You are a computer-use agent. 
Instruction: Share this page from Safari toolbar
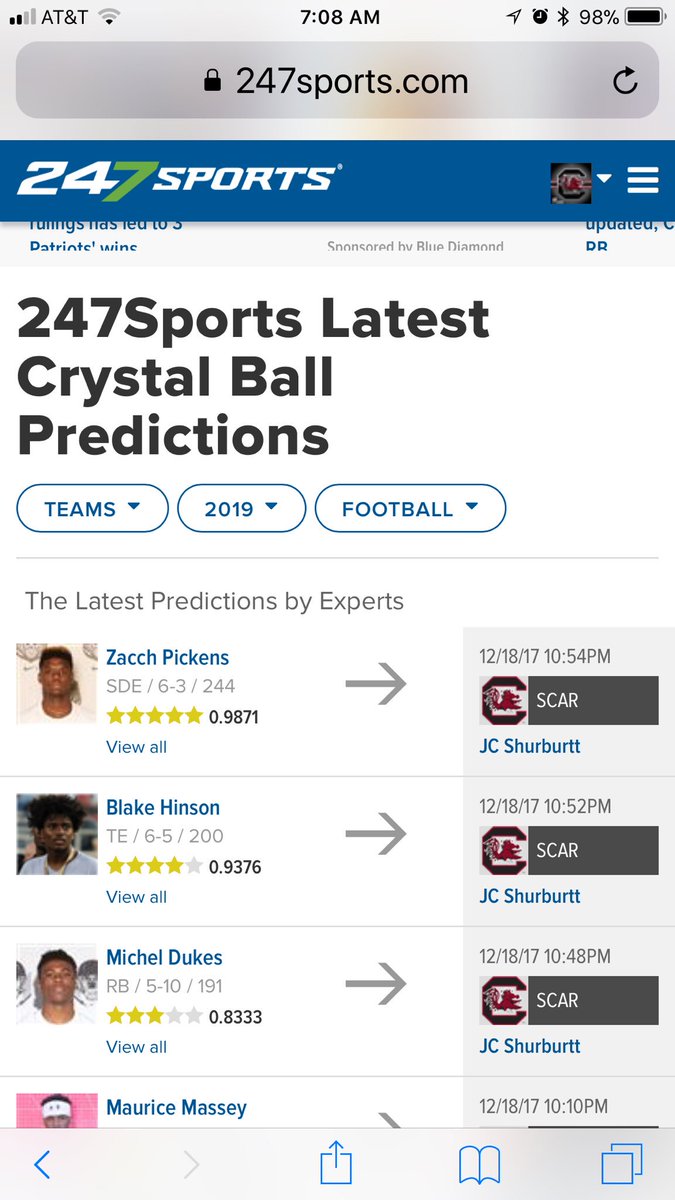(337, 1163)
